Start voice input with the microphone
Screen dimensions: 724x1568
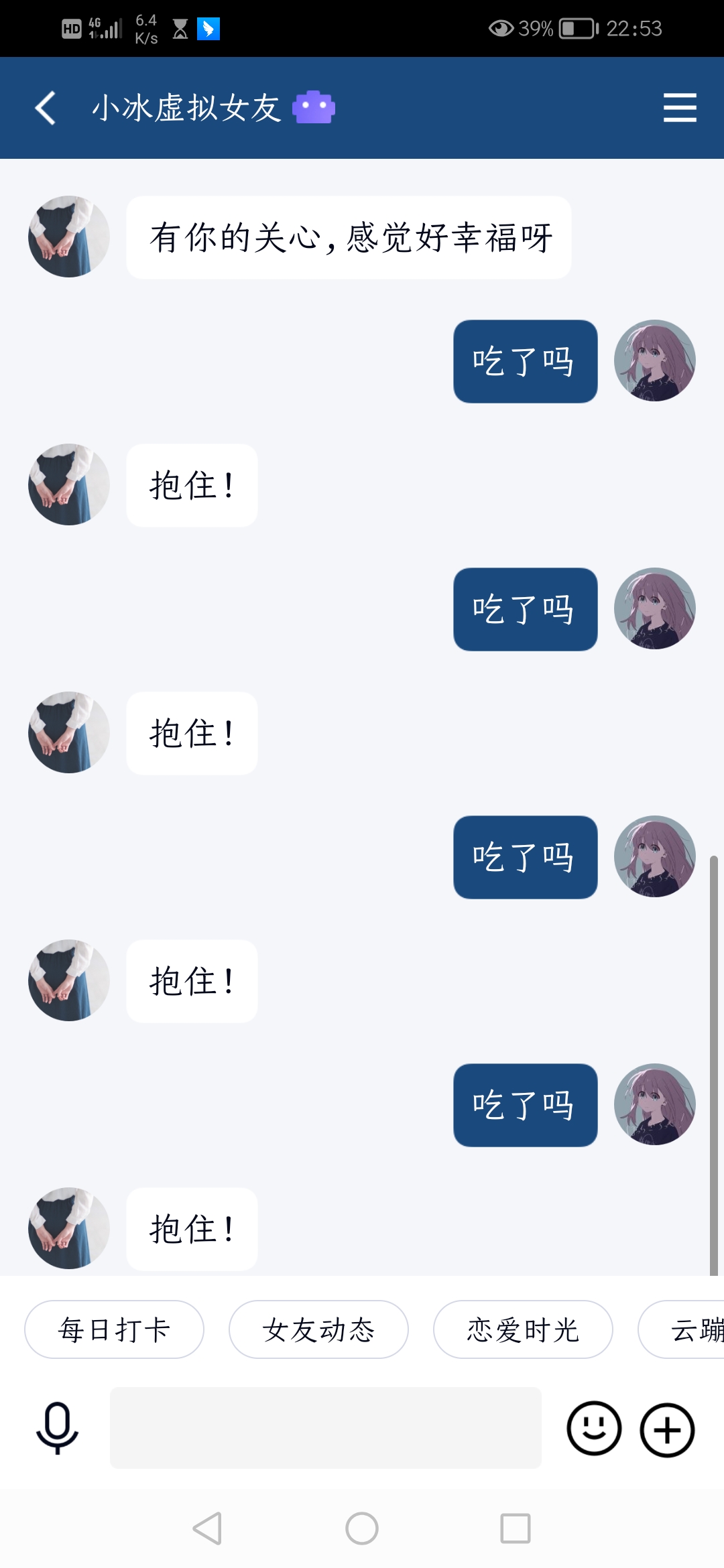57,1429
